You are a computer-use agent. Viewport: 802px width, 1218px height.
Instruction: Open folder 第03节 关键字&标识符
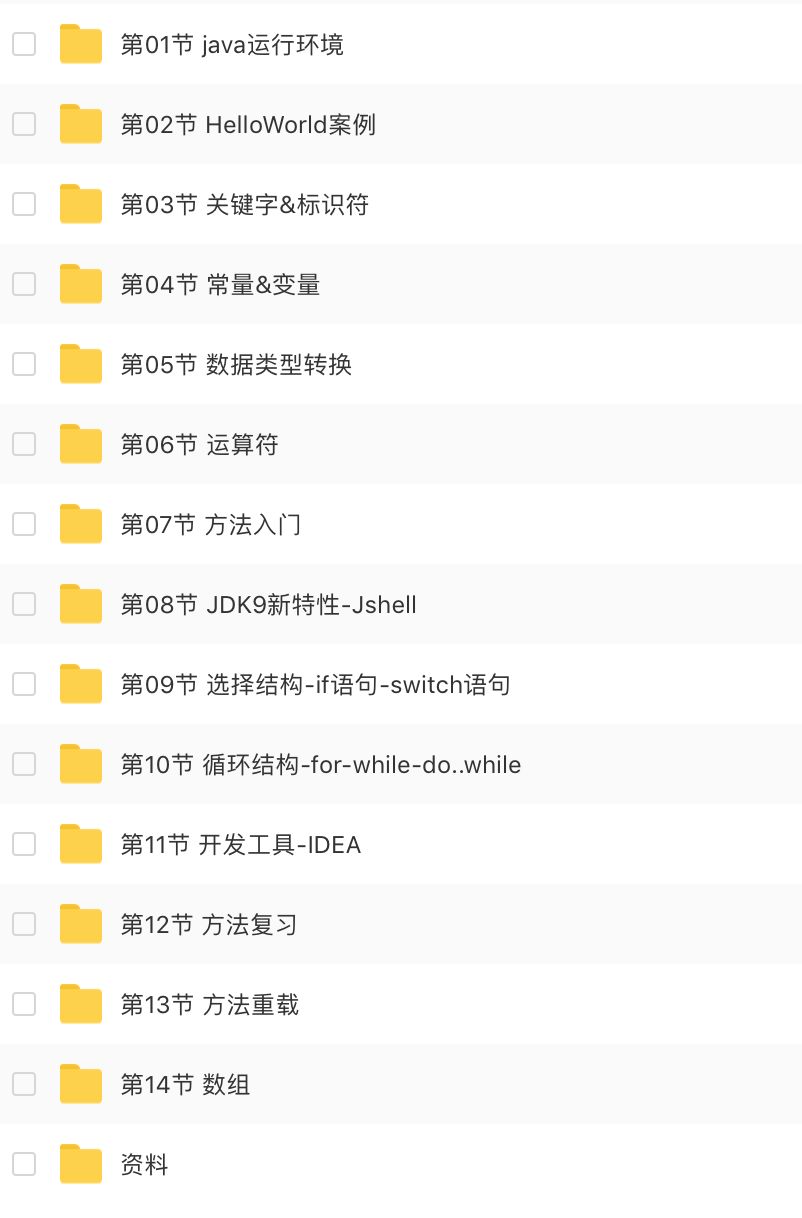coord(244,205)
